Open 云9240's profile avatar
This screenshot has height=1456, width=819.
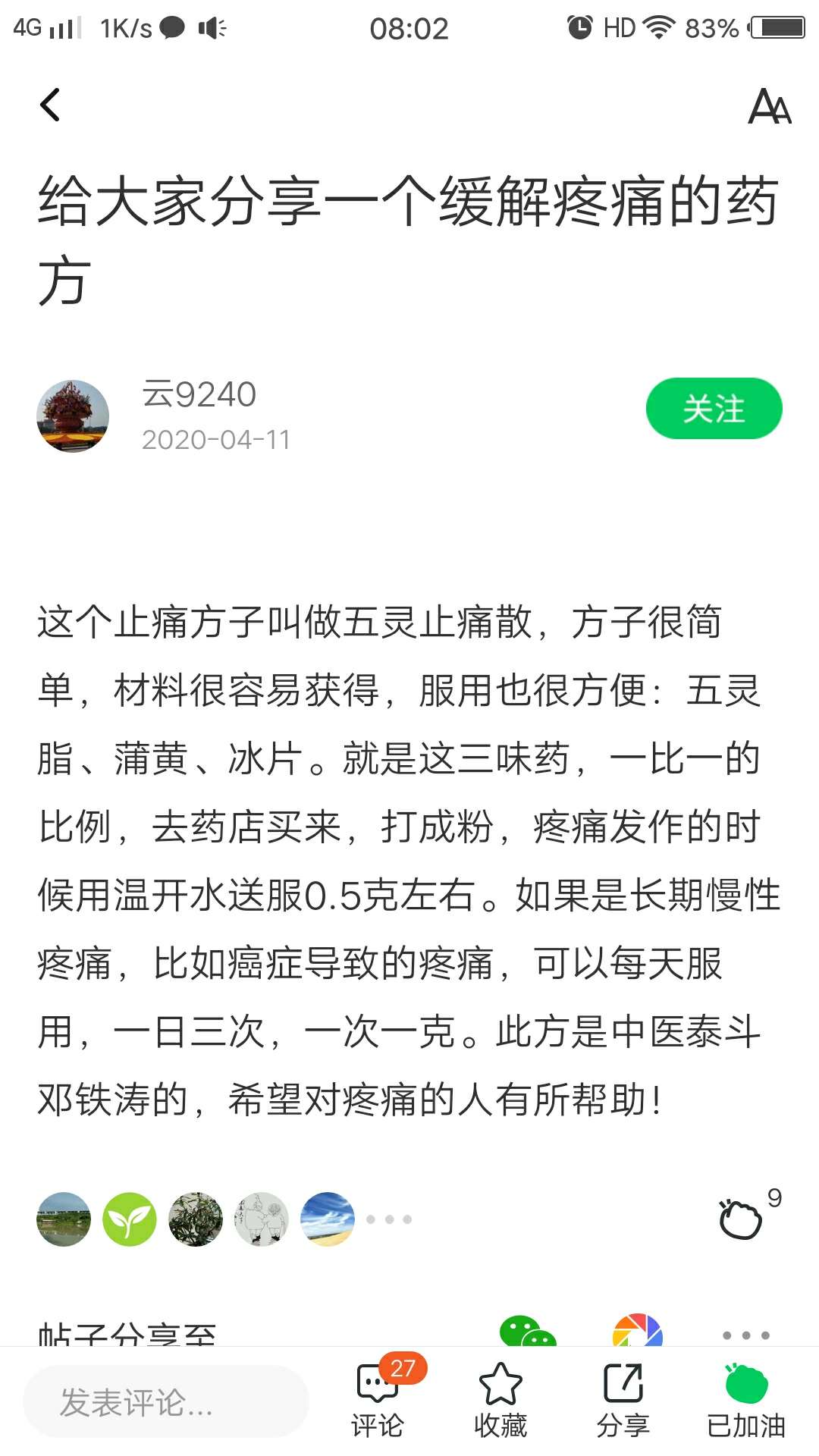point(73,416)
